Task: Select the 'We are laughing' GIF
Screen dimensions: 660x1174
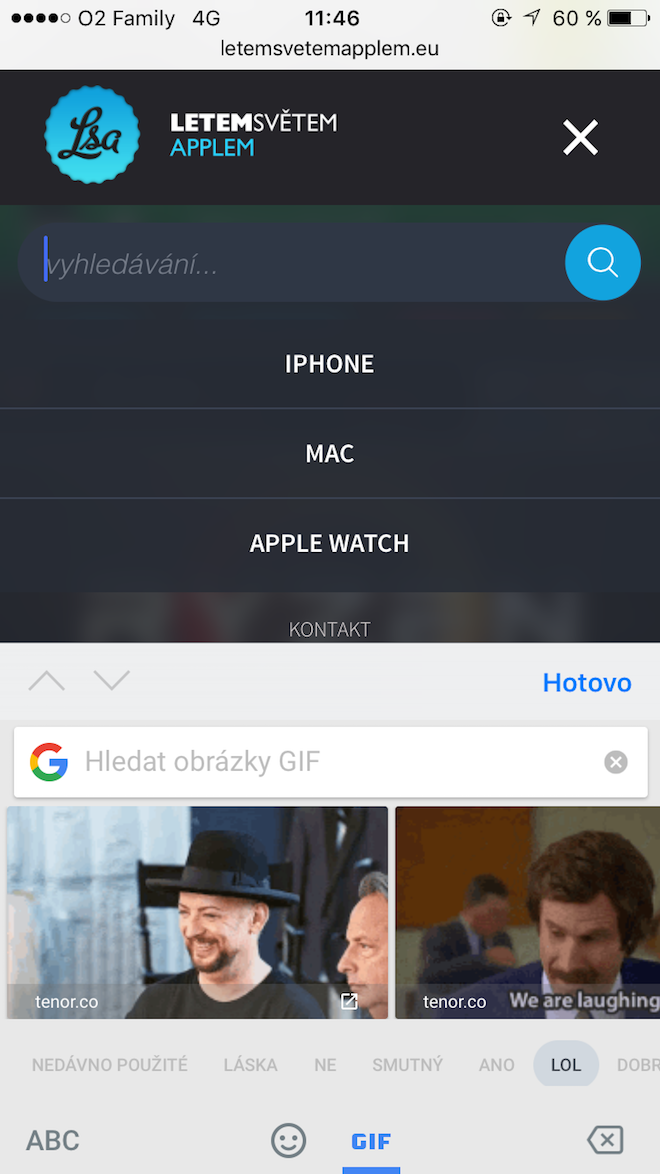Action: pos(527,912)
